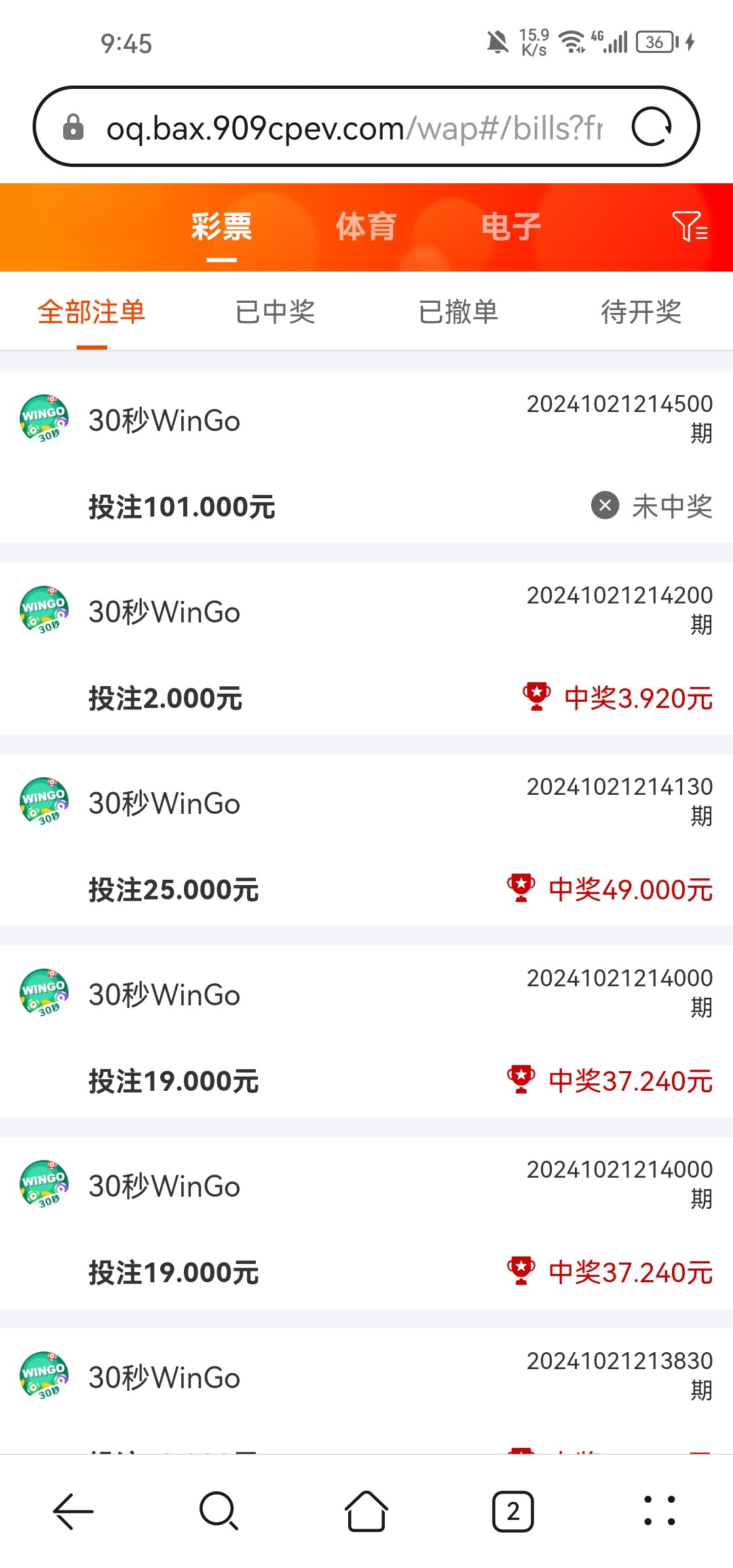Open the bet record for period 20241021213830

(366, 1385)
